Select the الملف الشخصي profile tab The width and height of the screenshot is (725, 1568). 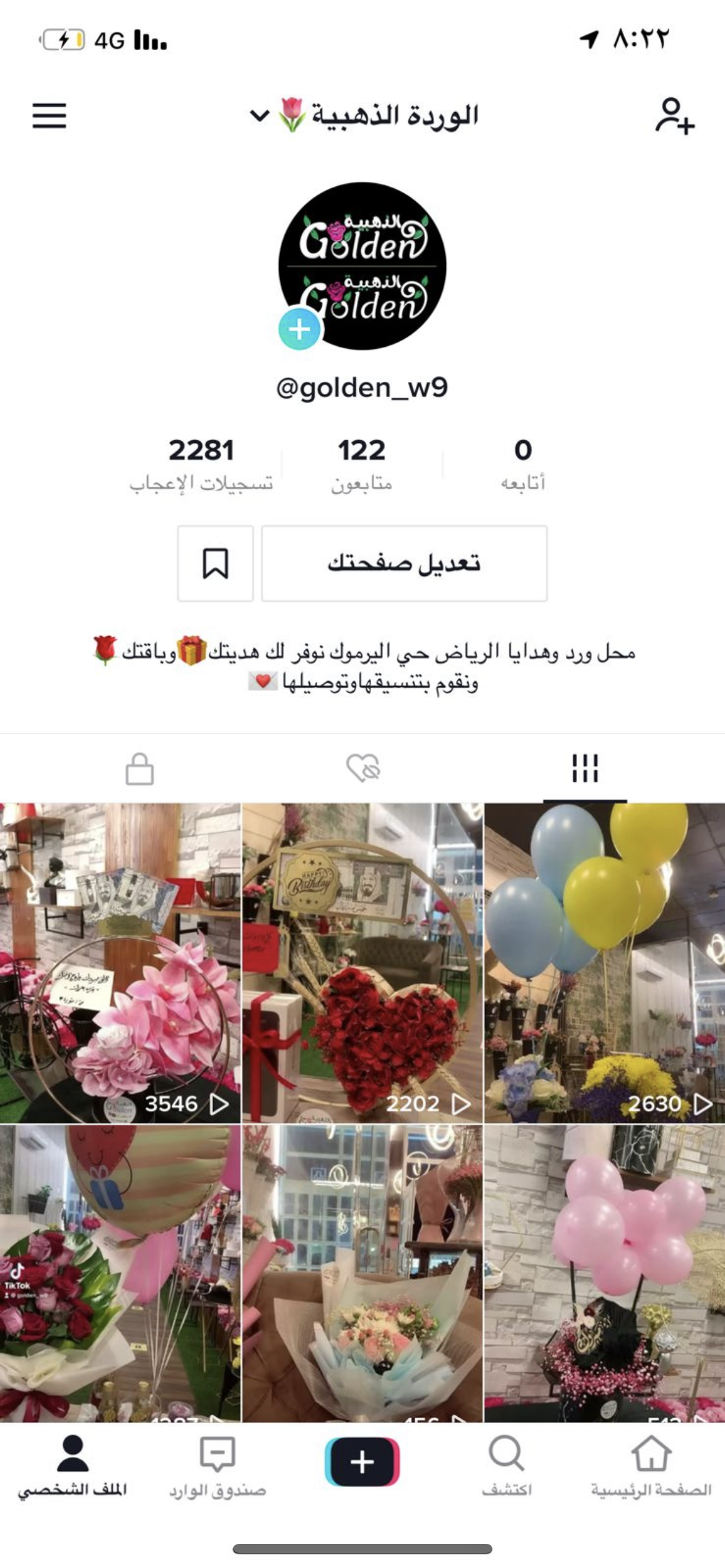click(72, 1466)
